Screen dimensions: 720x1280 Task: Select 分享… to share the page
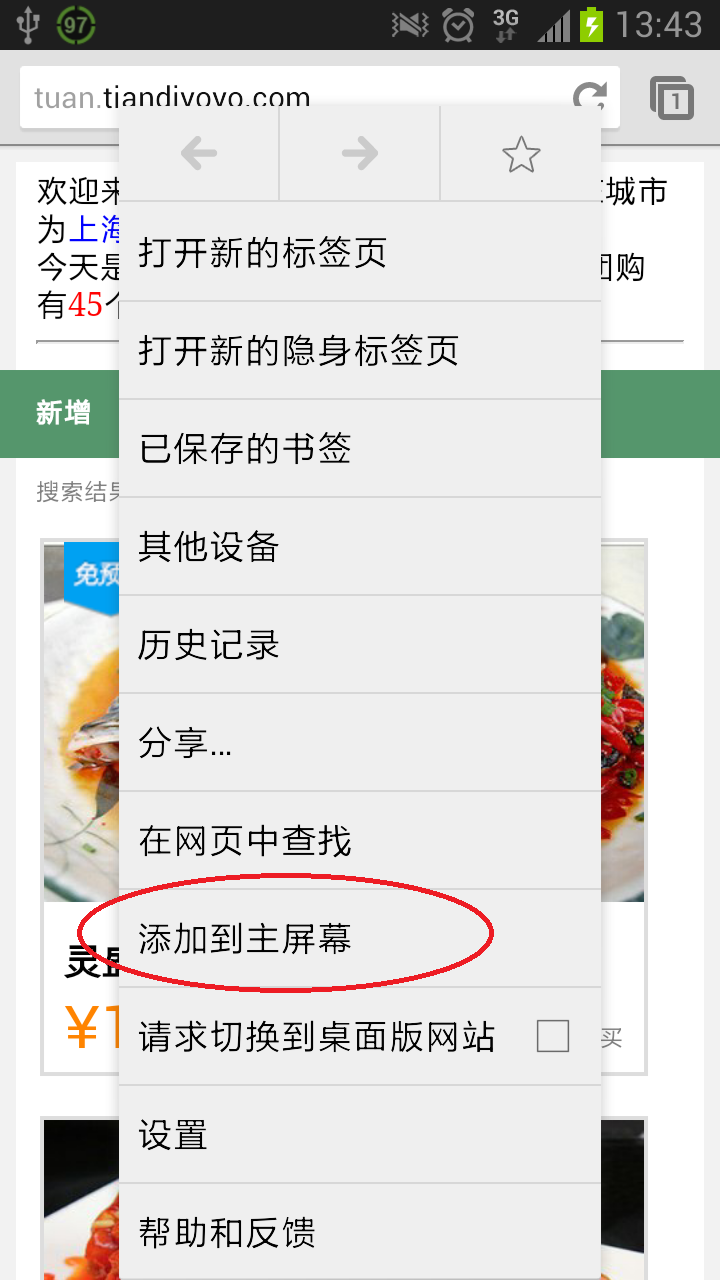360,742
